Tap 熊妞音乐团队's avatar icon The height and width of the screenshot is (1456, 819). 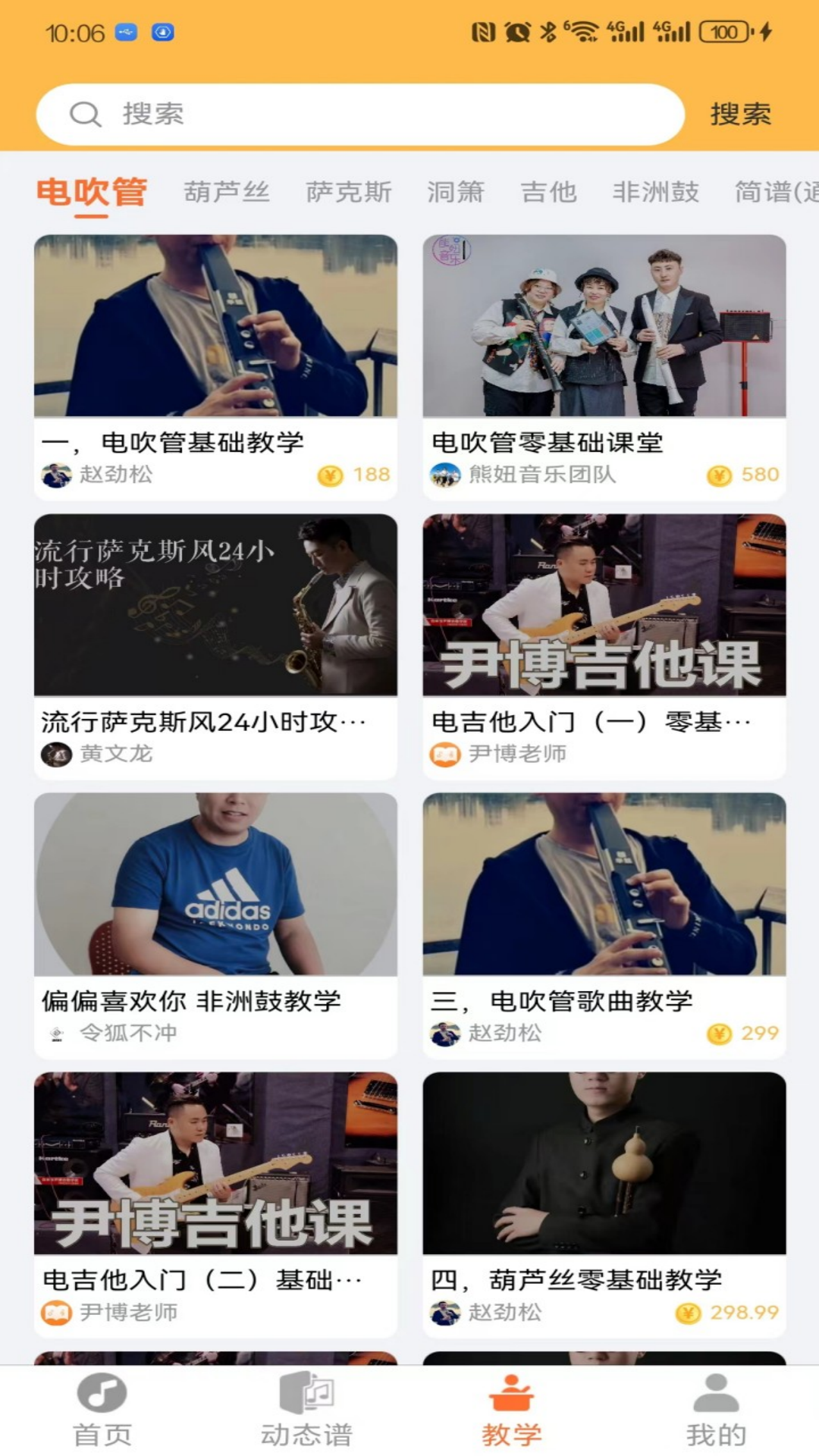[446, 476]
